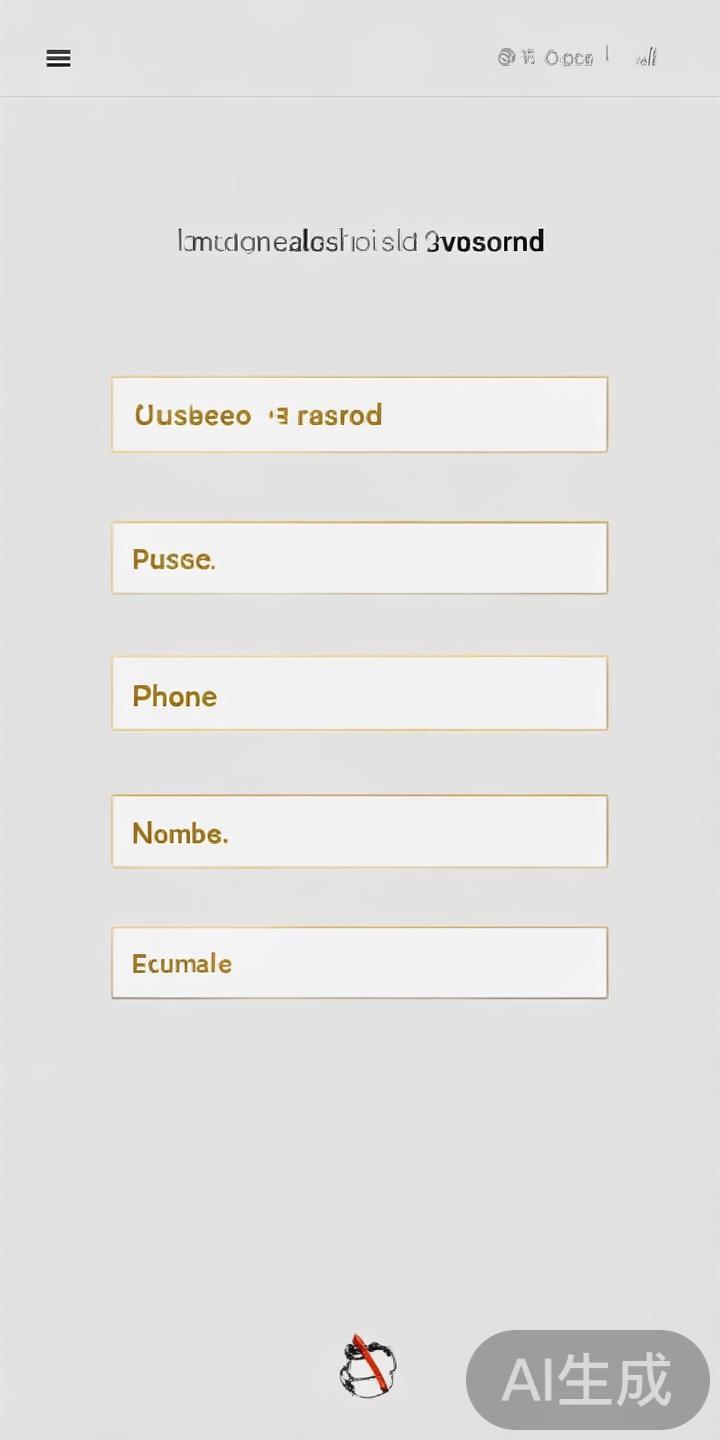Screen dimensions: 720x1440
Task: Tap the 'Nombe.' text field
Action: (x=359, y=831)
